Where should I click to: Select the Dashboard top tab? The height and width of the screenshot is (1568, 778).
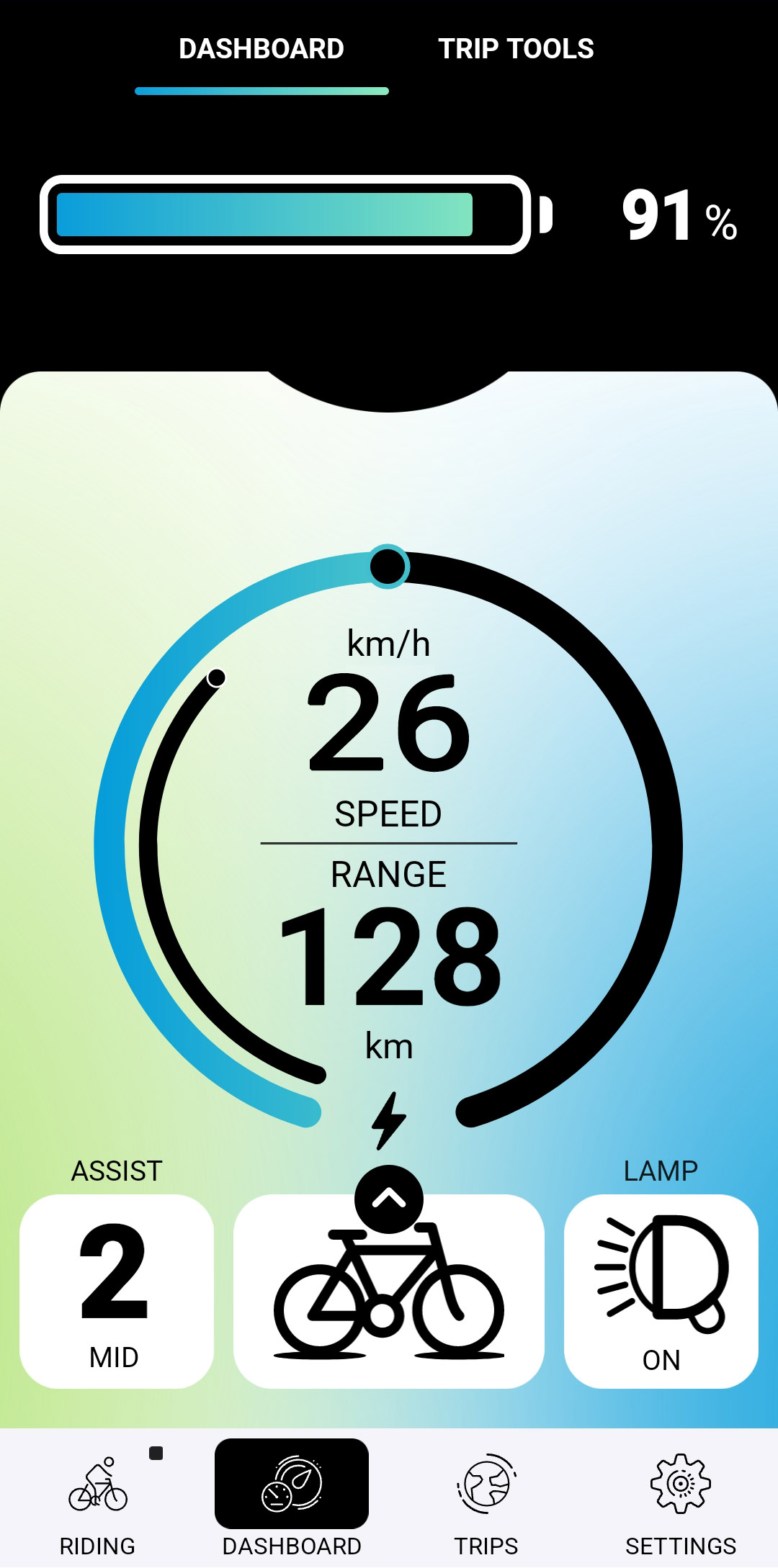pyautogui.click(x=261, y=49)
